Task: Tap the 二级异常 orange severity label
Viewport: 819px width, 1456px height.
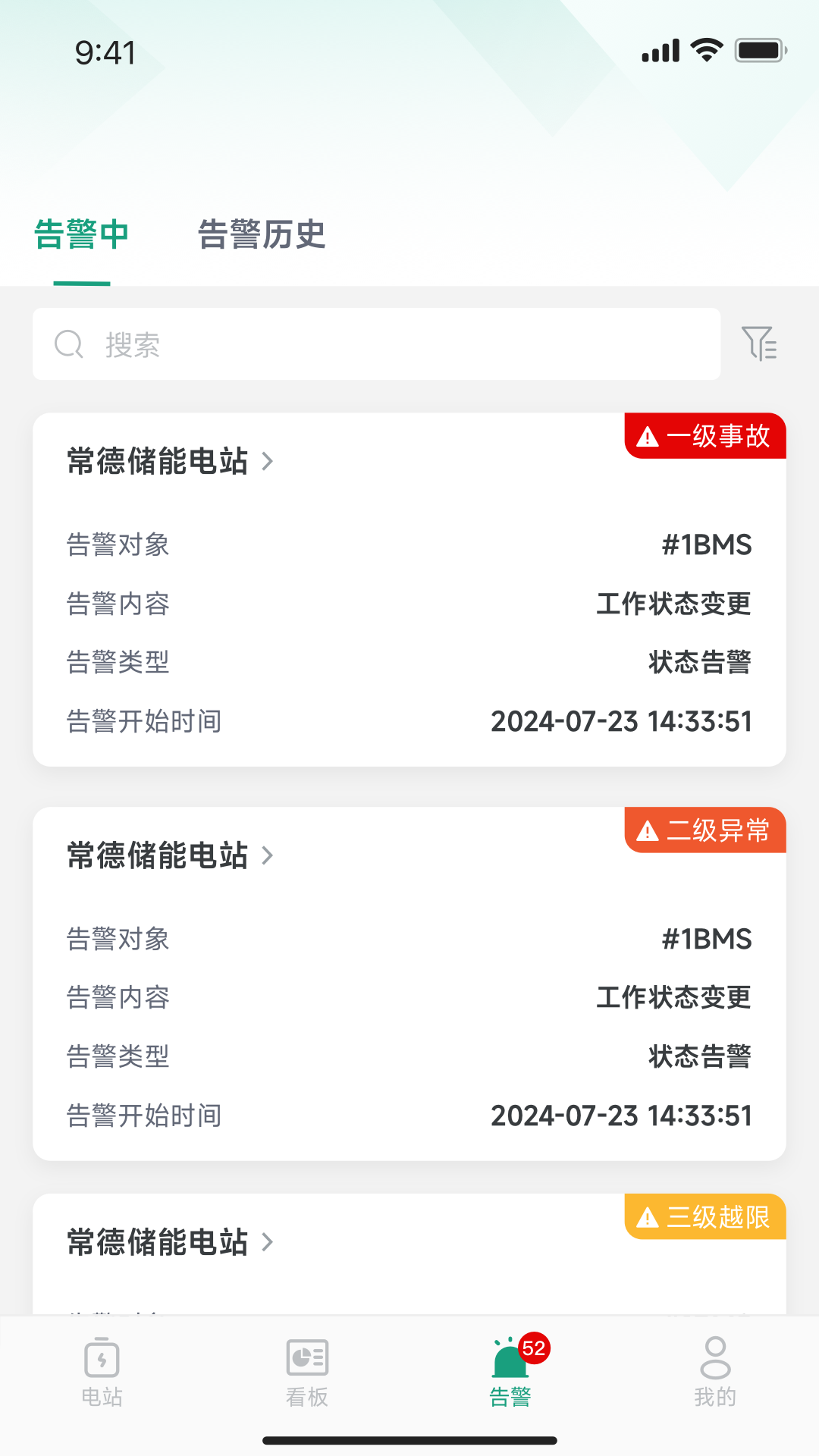Action: 718,830
